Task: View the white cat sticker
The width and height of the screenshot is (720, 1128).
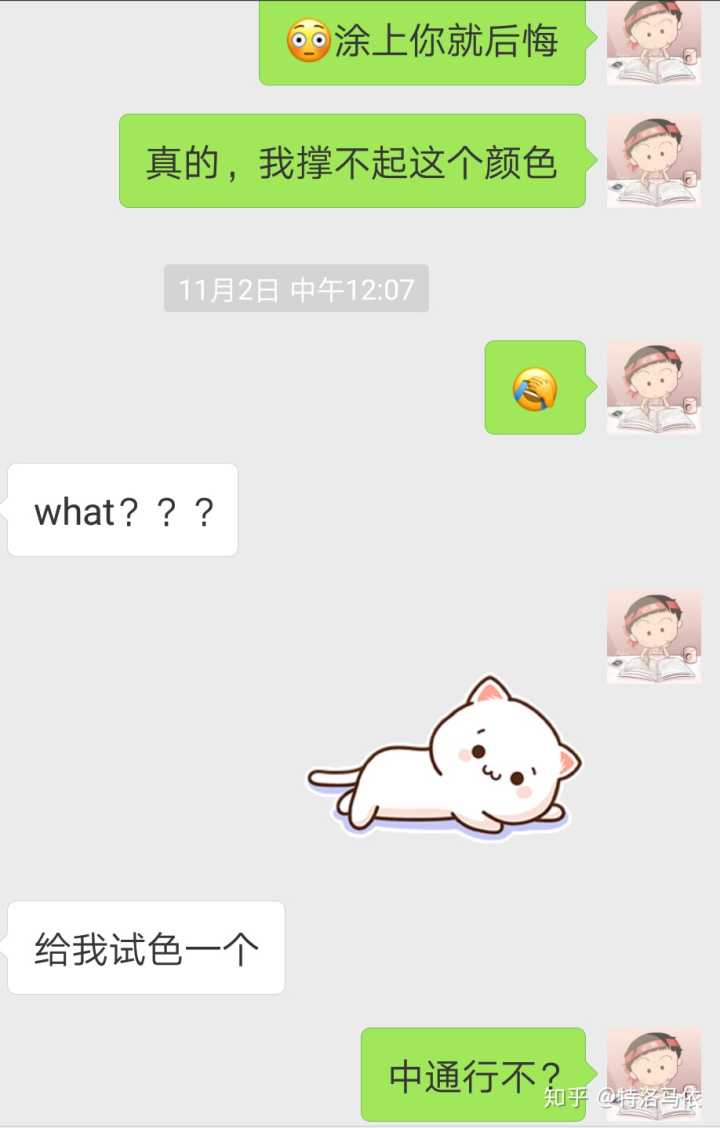Action: 445,758
